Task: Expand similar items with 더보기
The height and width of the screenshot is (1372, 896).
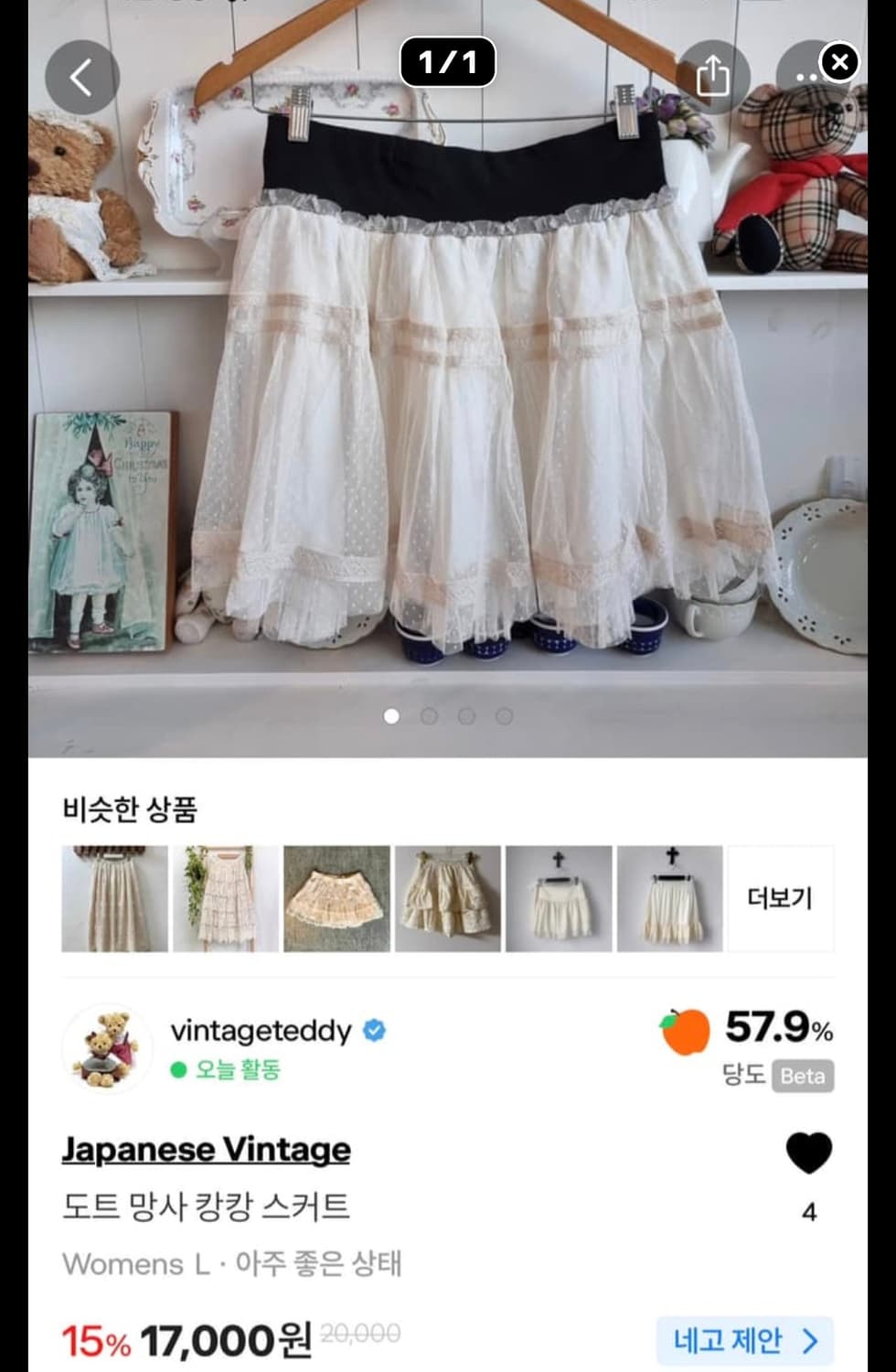Action: coord(782,897)
